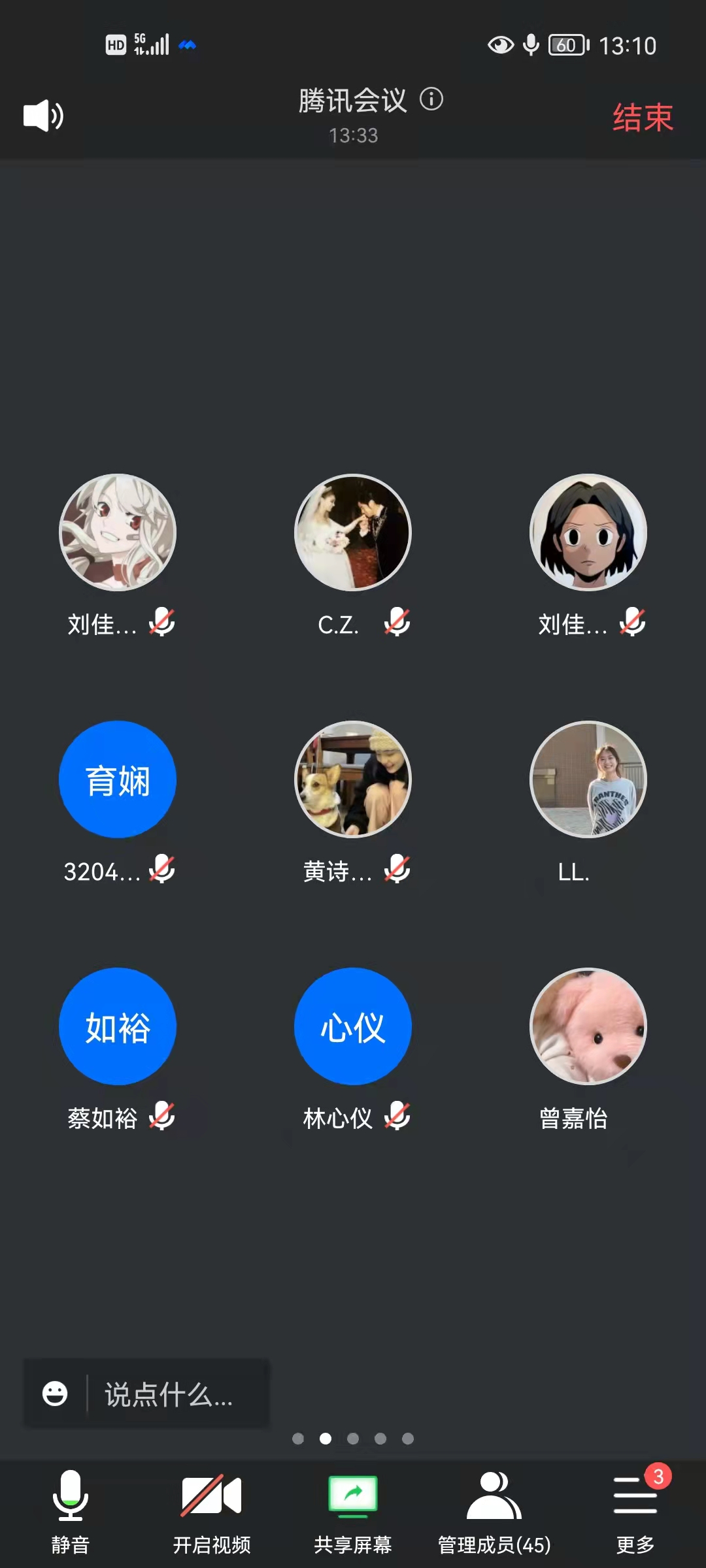Screen dimensions: 706x1568
Task: Tap 结束 to end the meeting
Action: click(642, 118)
